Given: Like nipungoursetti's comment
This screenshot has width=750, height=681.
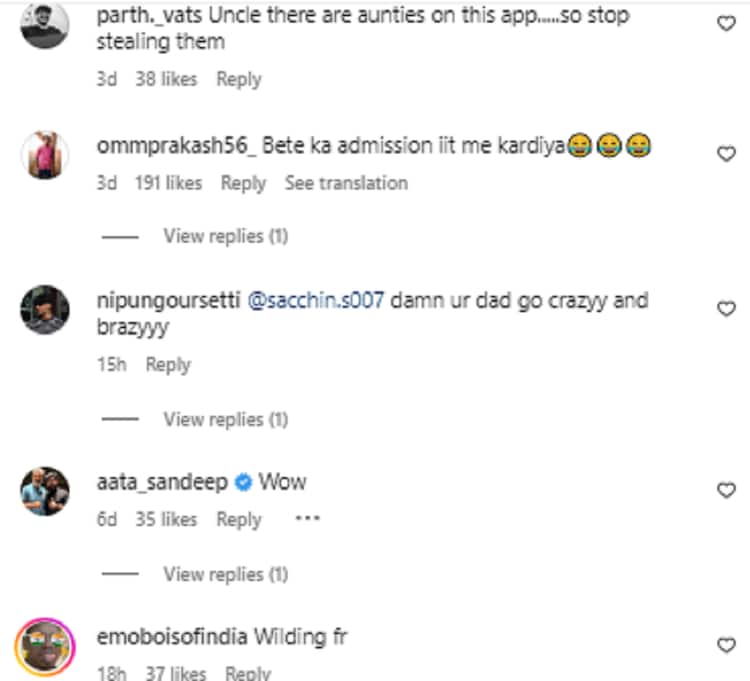Looking at the screenshot, I should coord(727,309).
